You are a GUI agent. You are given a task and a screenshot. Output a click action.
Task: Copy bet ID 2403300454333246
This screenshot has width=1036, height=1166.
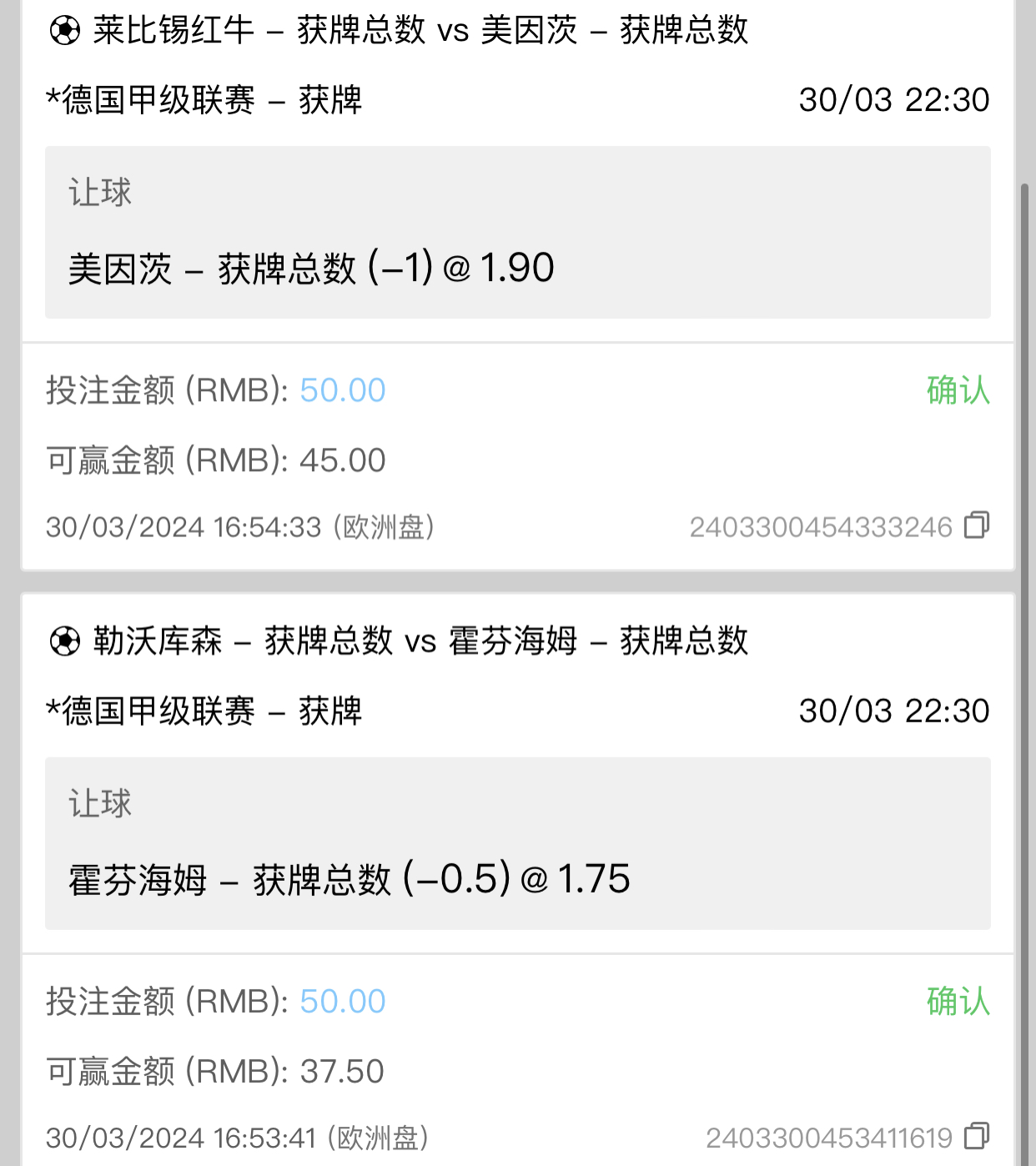(x=976, y=525)
